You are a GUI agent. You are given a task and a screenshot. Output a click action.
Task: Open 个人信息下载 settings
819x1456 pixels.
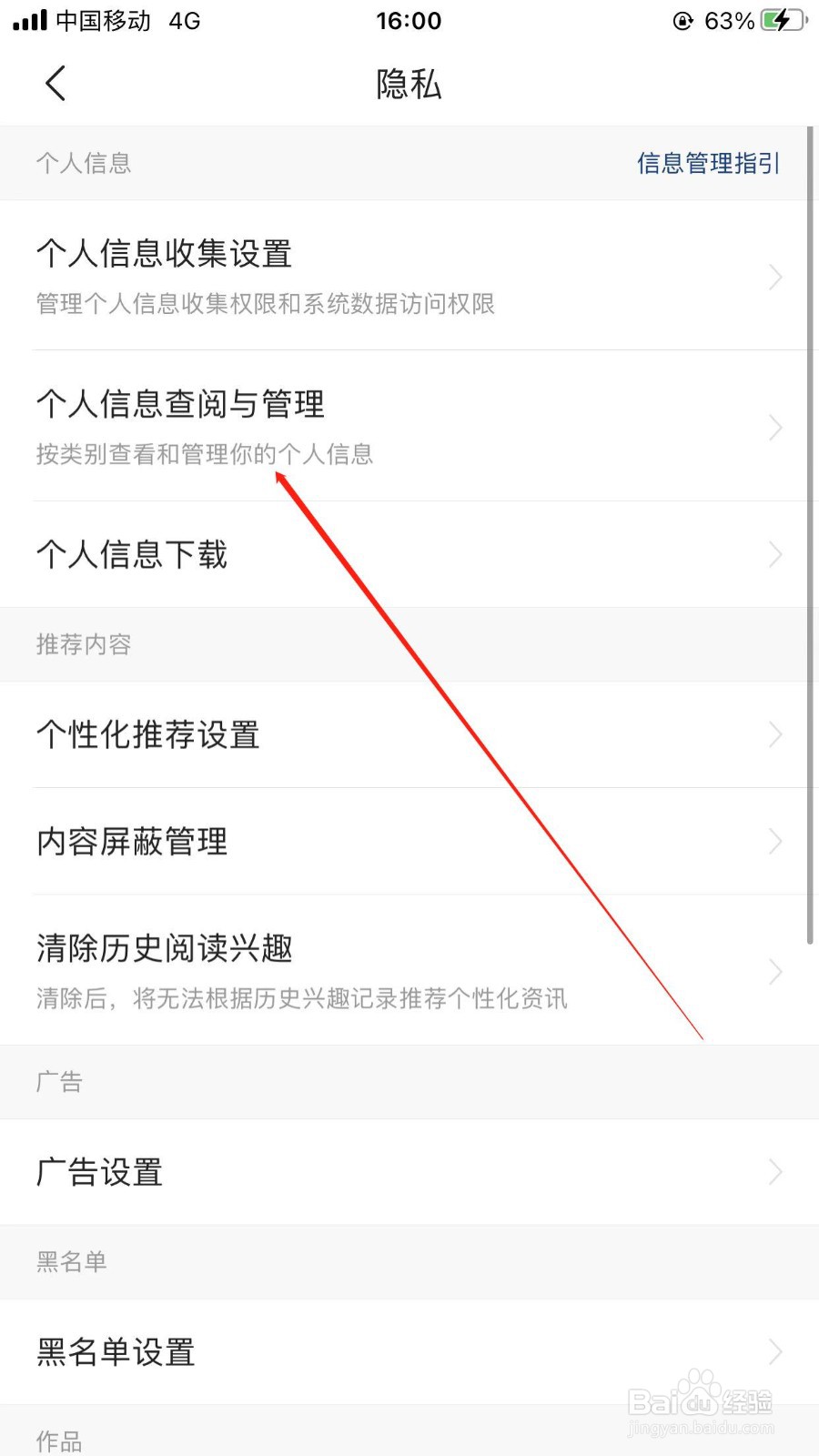[409, 554]
